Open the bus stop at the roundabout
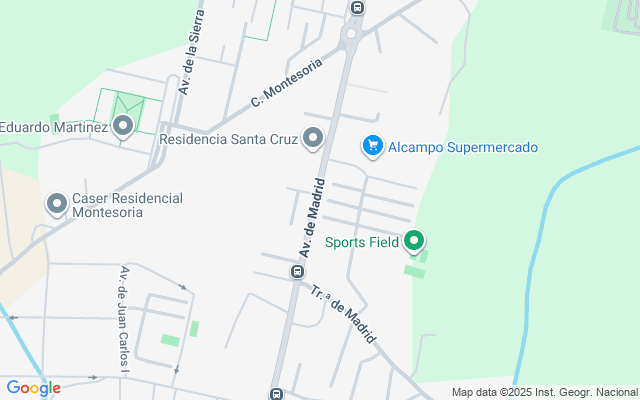This screenshot has height=400, width=640. pyautogui.click(x=357, y=8)
